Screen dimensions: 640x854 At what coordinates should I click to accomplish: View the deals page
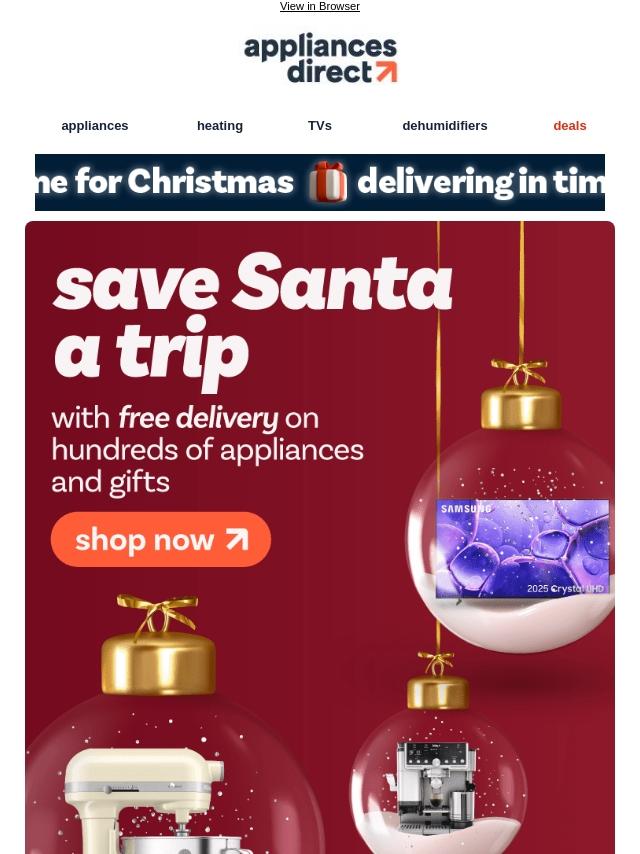pyautogui.click(x=570, y=126)
